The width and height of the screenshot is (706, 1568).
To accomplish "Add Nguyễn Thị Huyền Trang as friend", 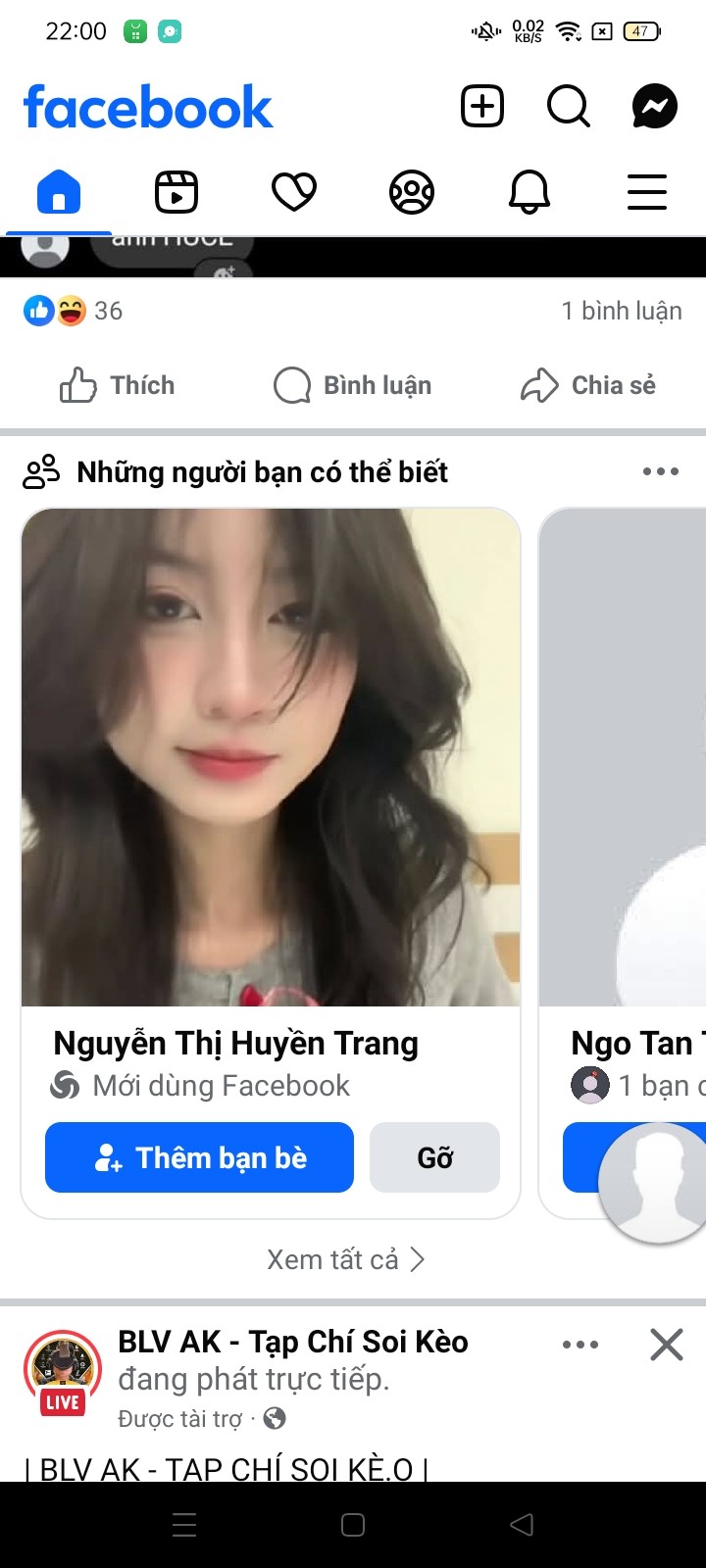I will click(199, 1157).
